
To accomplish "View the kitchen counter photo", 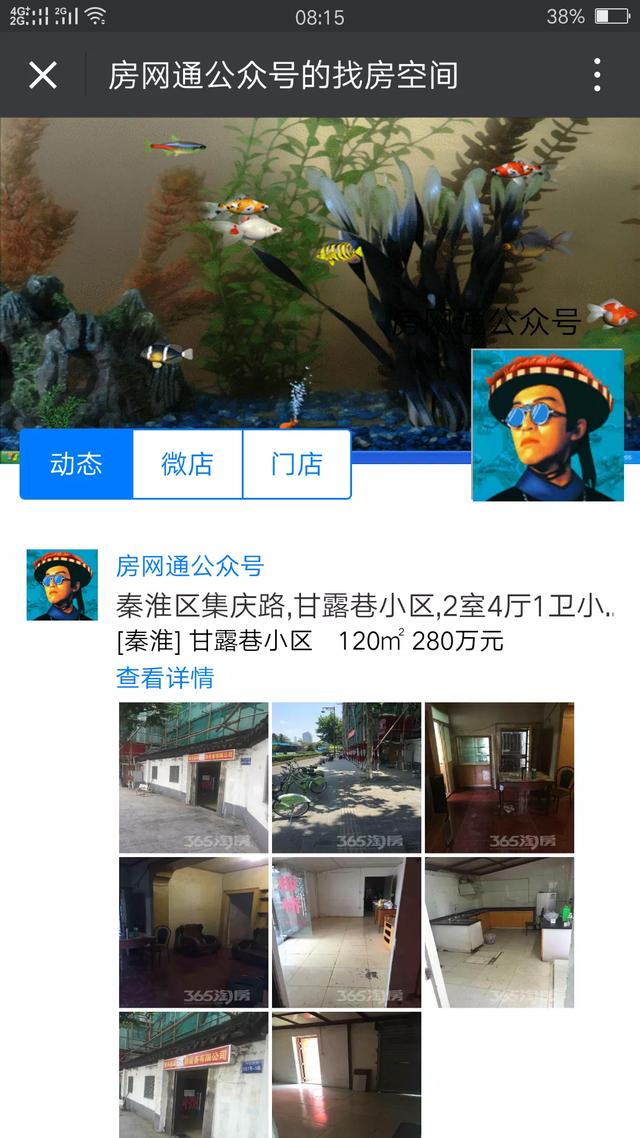I will click(x=499, y=932).
